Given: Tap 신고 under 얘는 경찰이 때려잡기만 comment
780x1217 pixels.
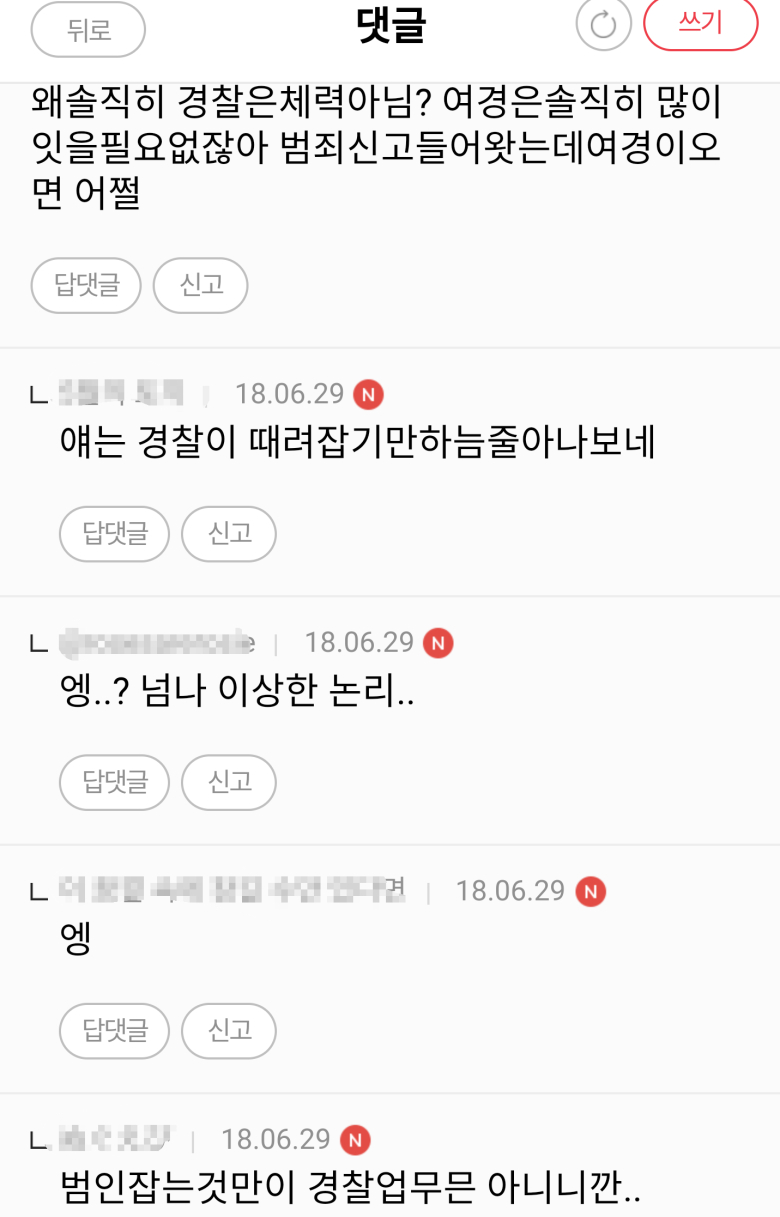Looking at the screenshot, I should pyautogui.click(x=229, y=533).
